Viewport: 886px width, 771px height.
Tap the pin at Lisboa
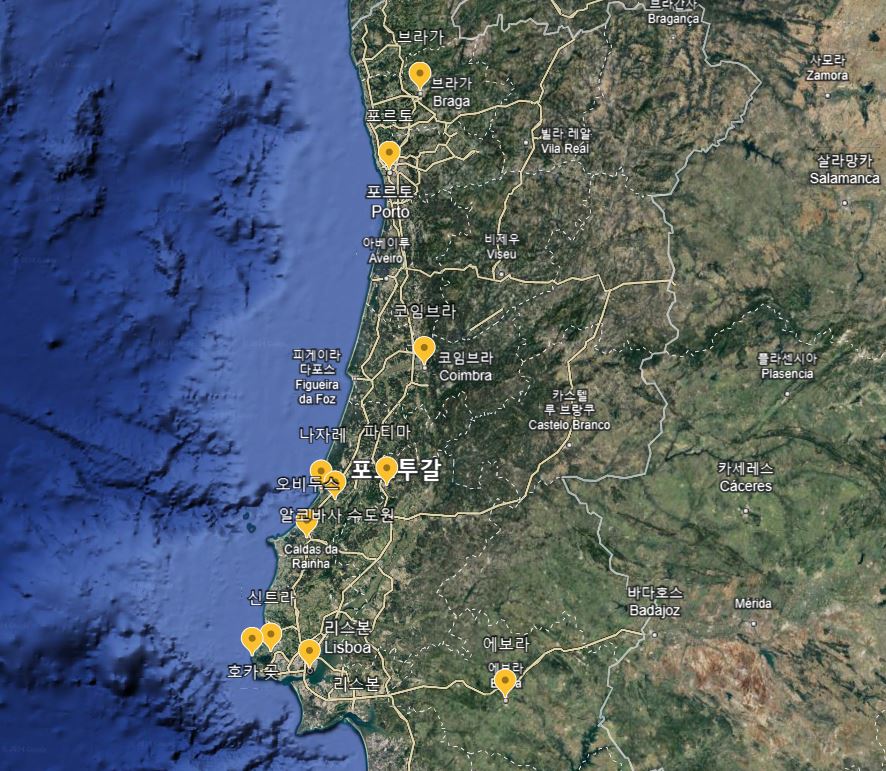(310, 651)
